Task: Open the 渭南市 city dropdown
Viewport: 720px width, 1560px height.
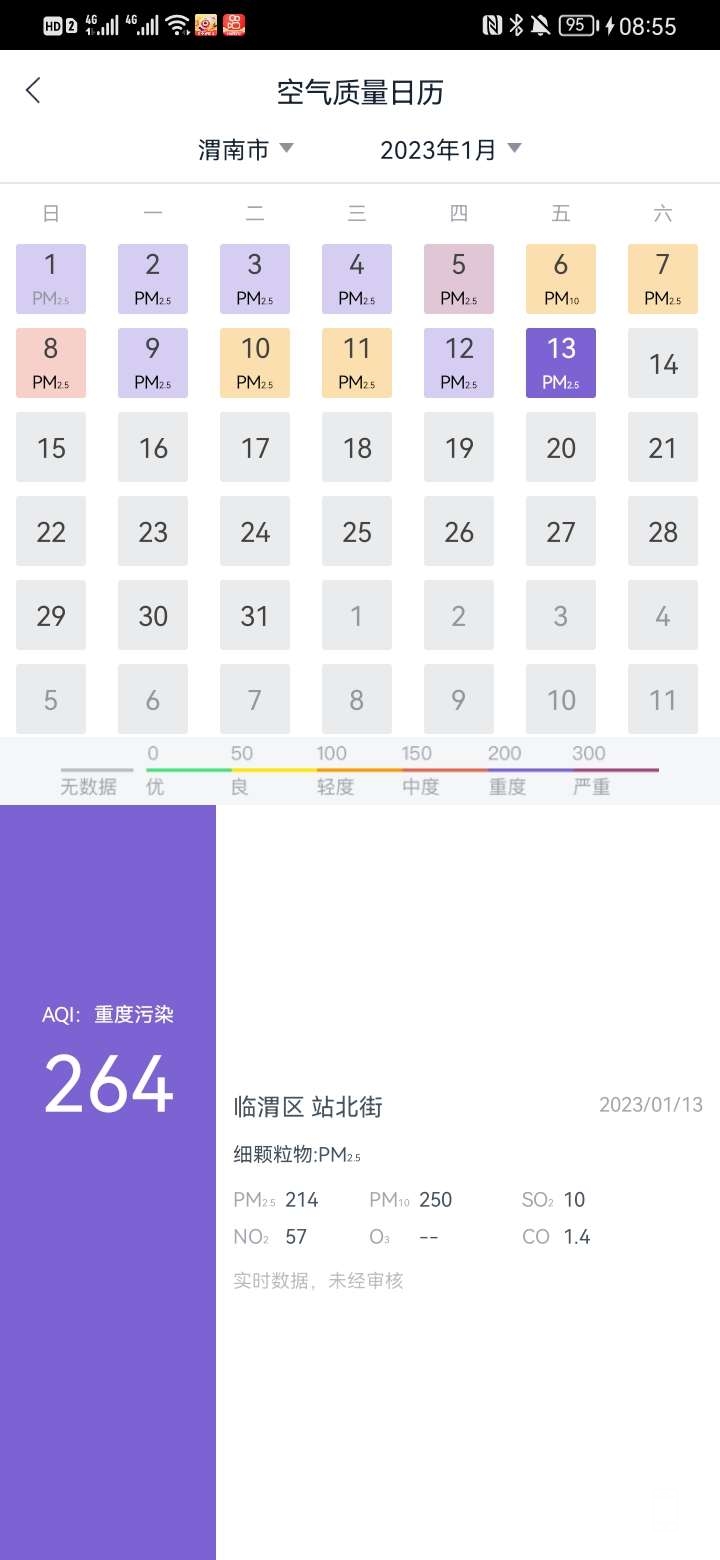Action: coord(245,150)
